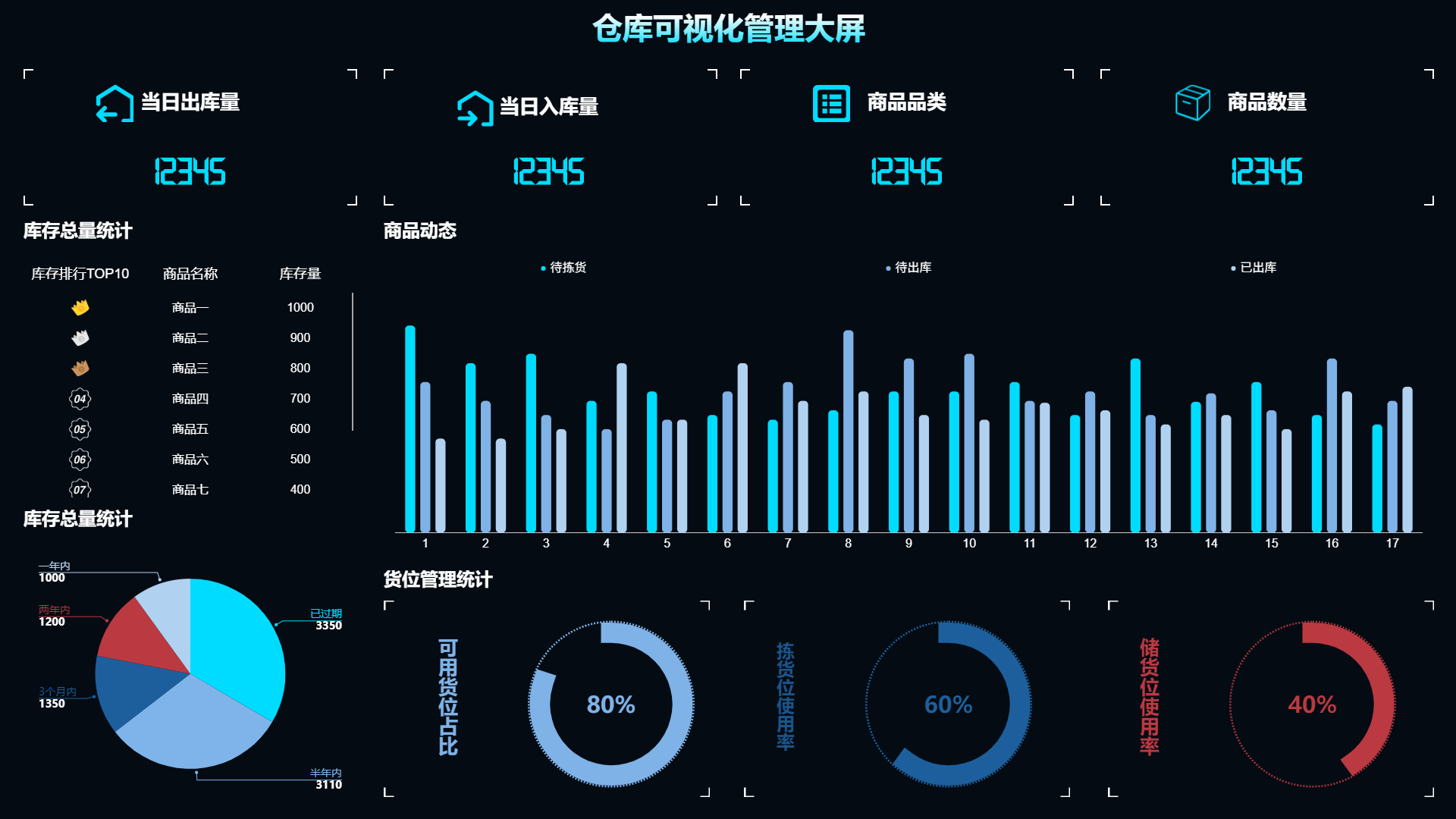Toggle the 待出库 legend series
The image size is (1456, 819).
click(x=908, y=268)
